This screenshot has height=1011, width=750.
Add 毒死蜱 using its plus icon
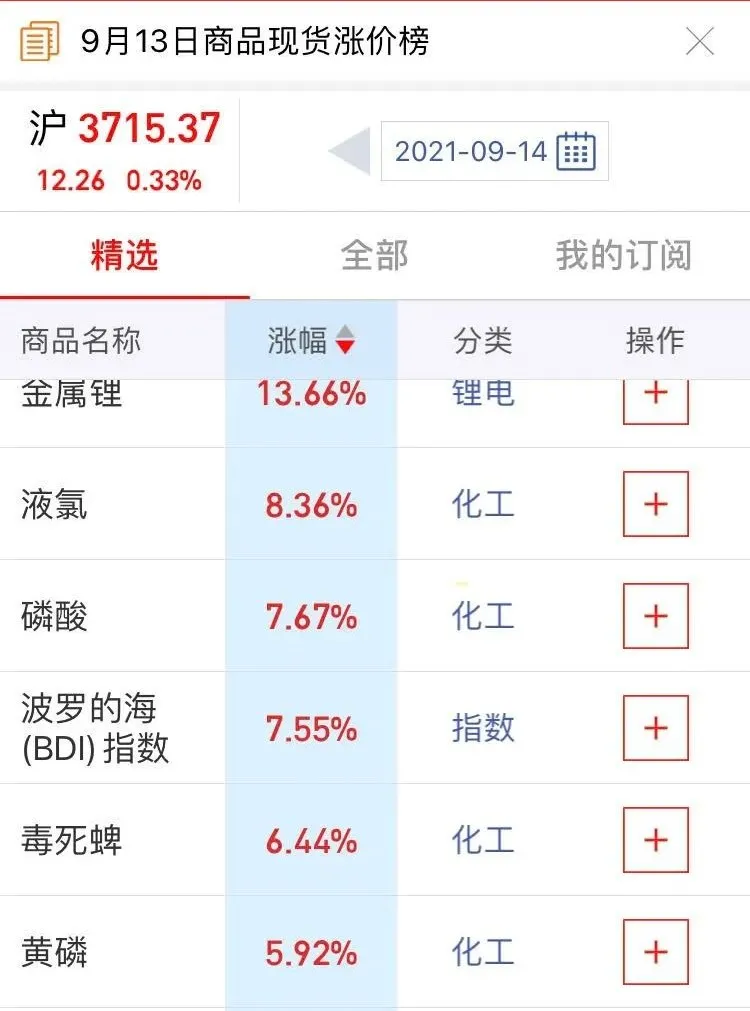(x=655, y=841)
